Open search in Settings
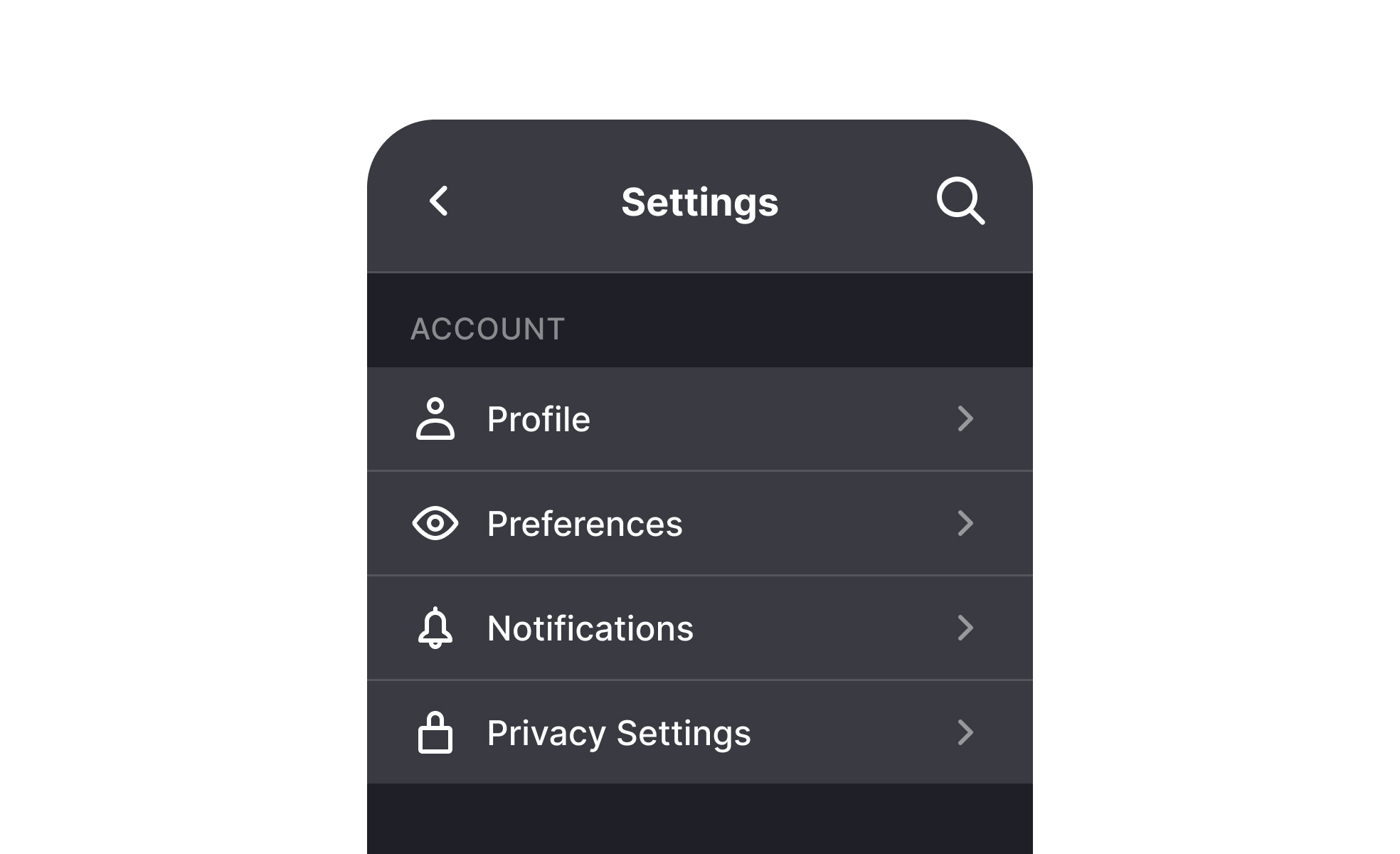This screenshot has height=854, width=1400. (x=960, y=201)
